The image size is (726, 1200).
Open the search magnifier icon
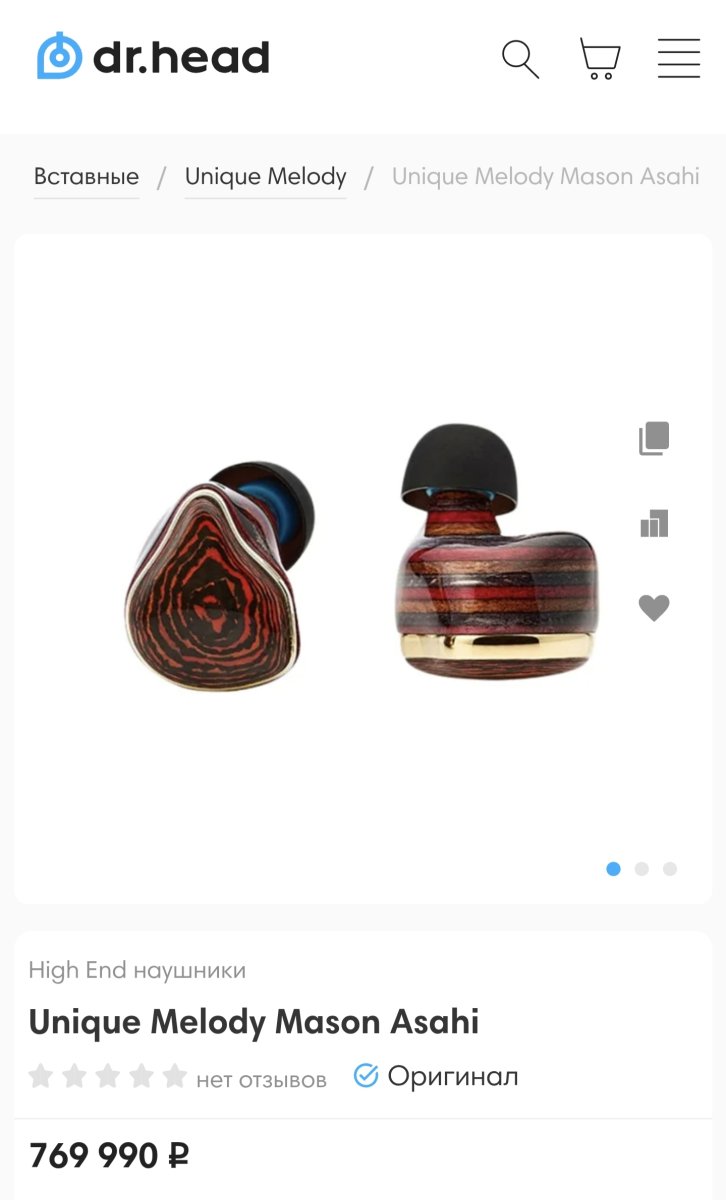click(520, 59)
